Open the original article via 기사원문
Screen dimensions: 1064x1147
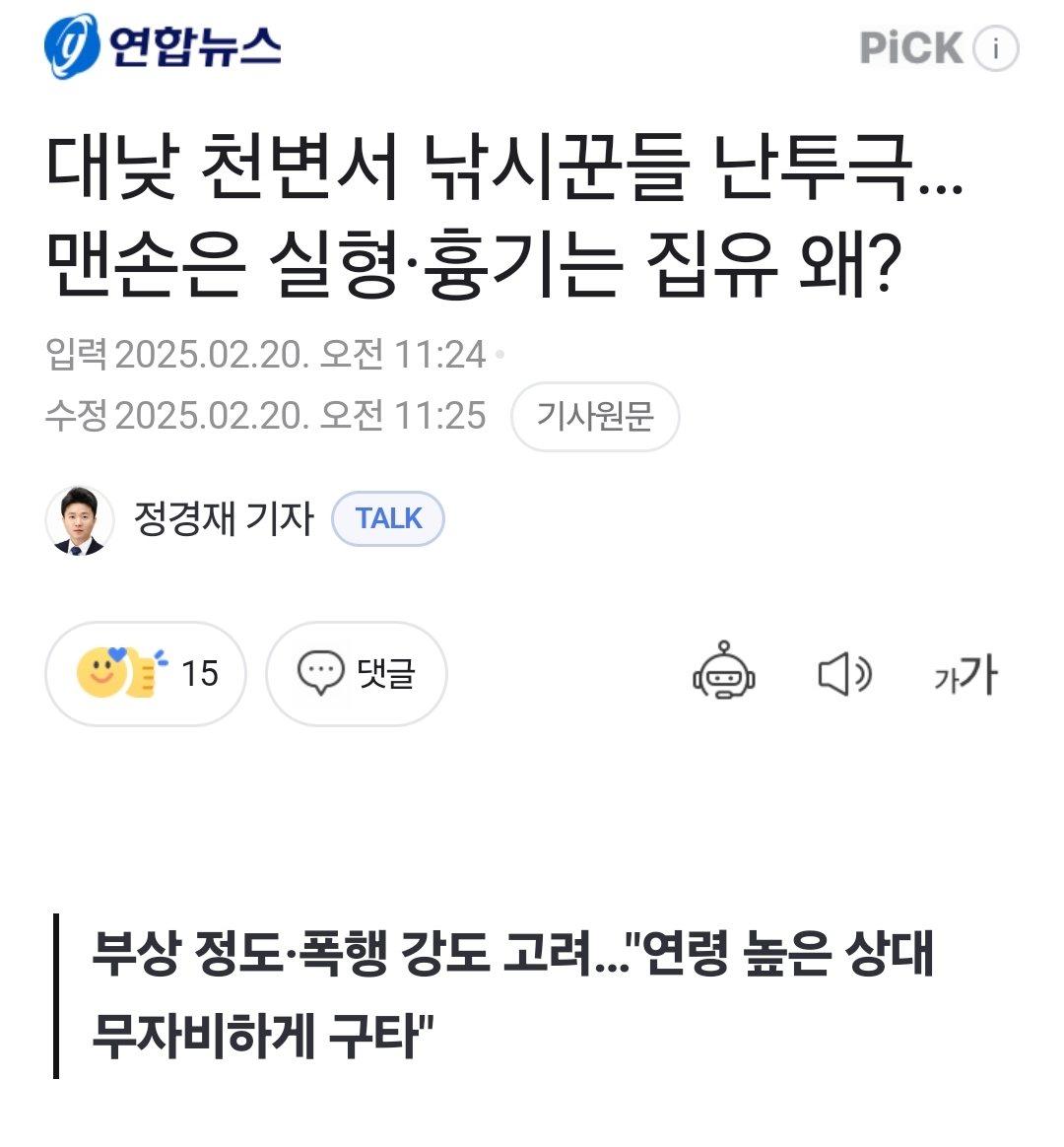tap(594, 417)
